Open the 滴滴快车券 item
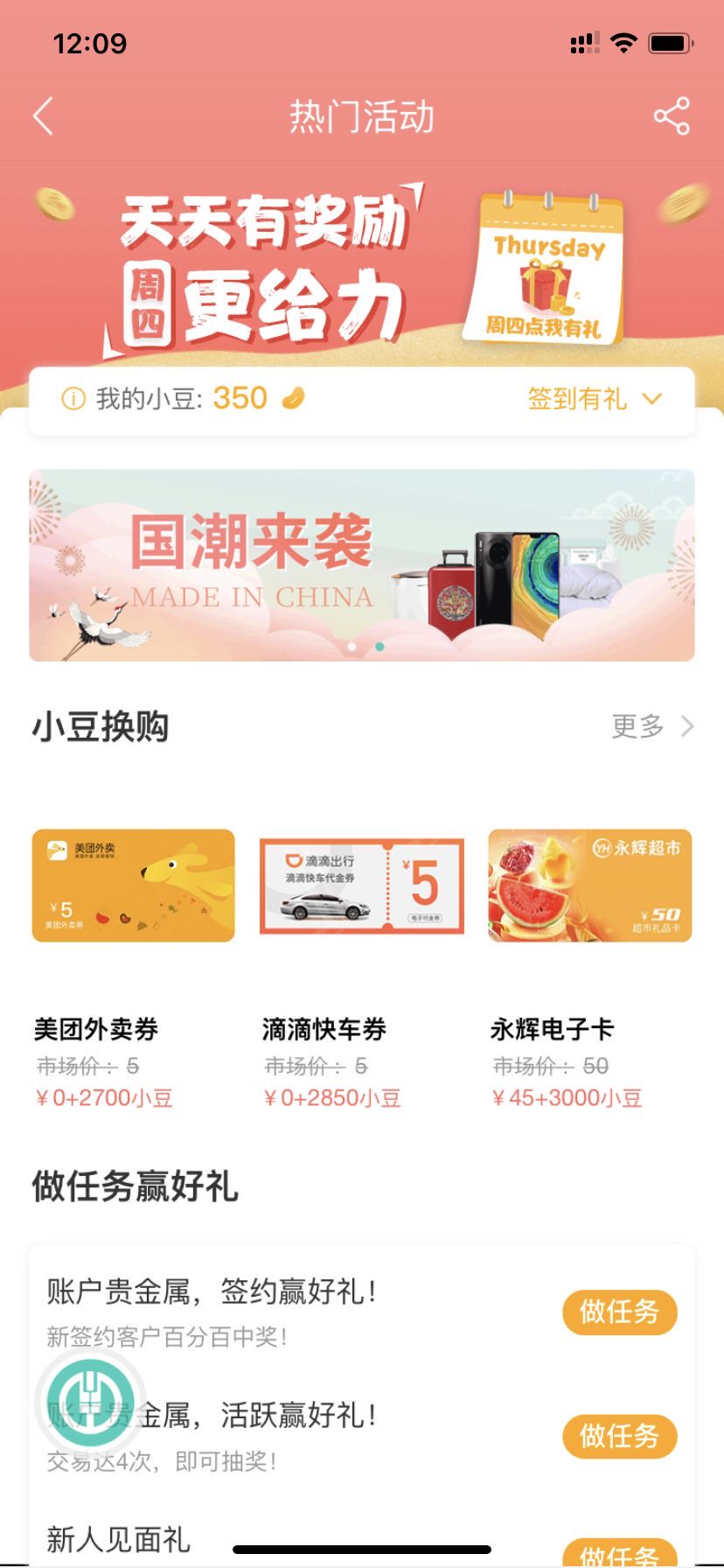This screenshot has width=724, height=1568. pos(362,885)
